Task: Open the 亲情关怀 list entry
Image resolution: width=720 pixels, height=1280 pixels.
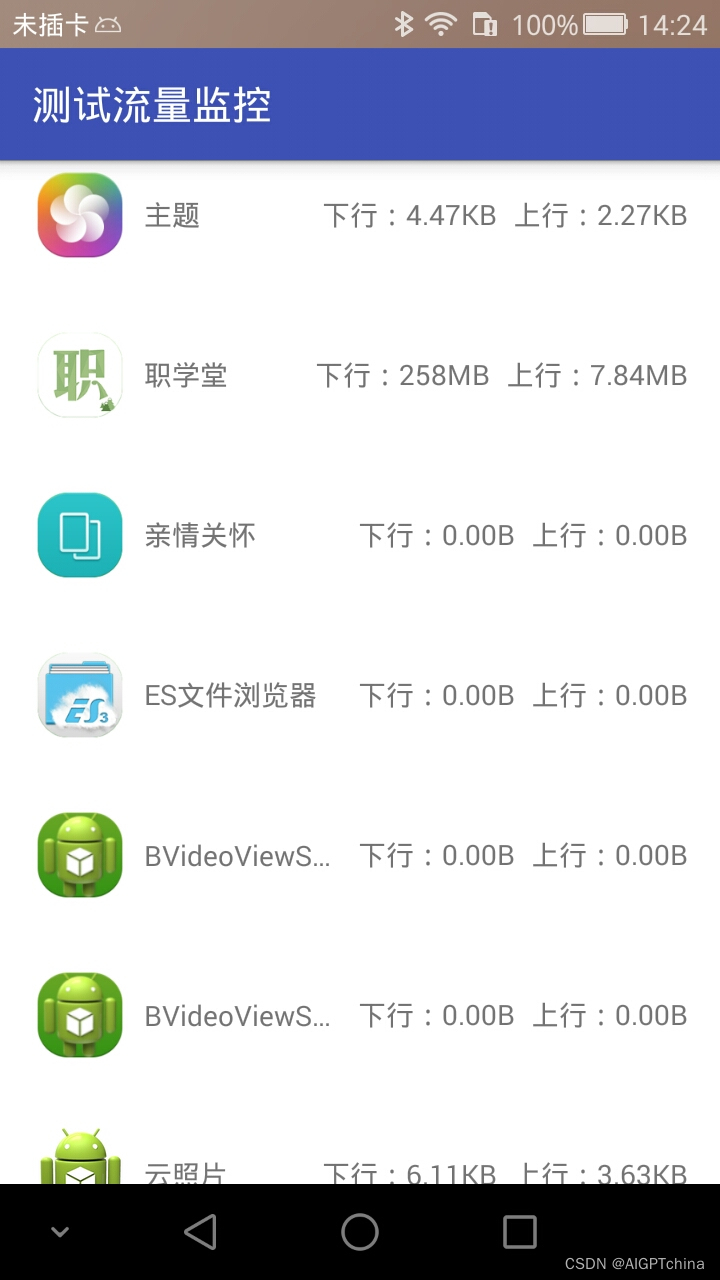Action: click(360, 535)
